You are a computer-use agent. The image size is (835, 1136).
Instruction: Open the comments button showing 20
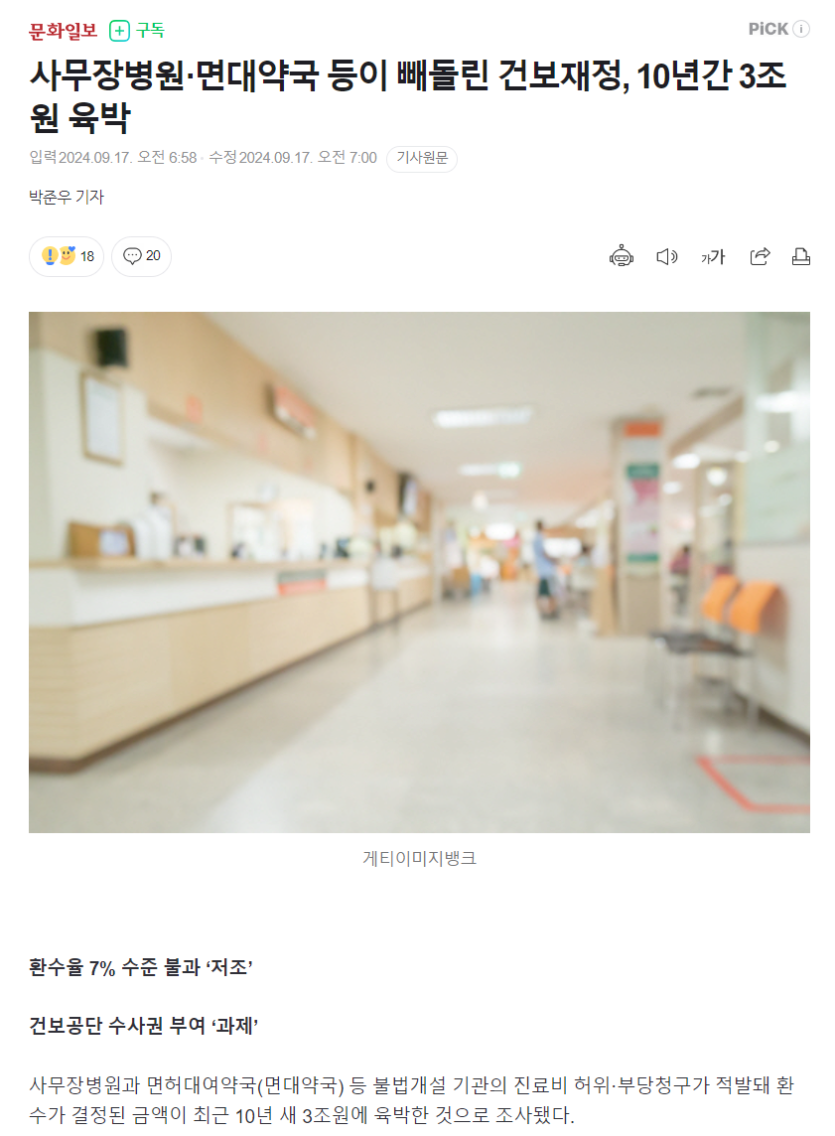(x=141, y=256)
